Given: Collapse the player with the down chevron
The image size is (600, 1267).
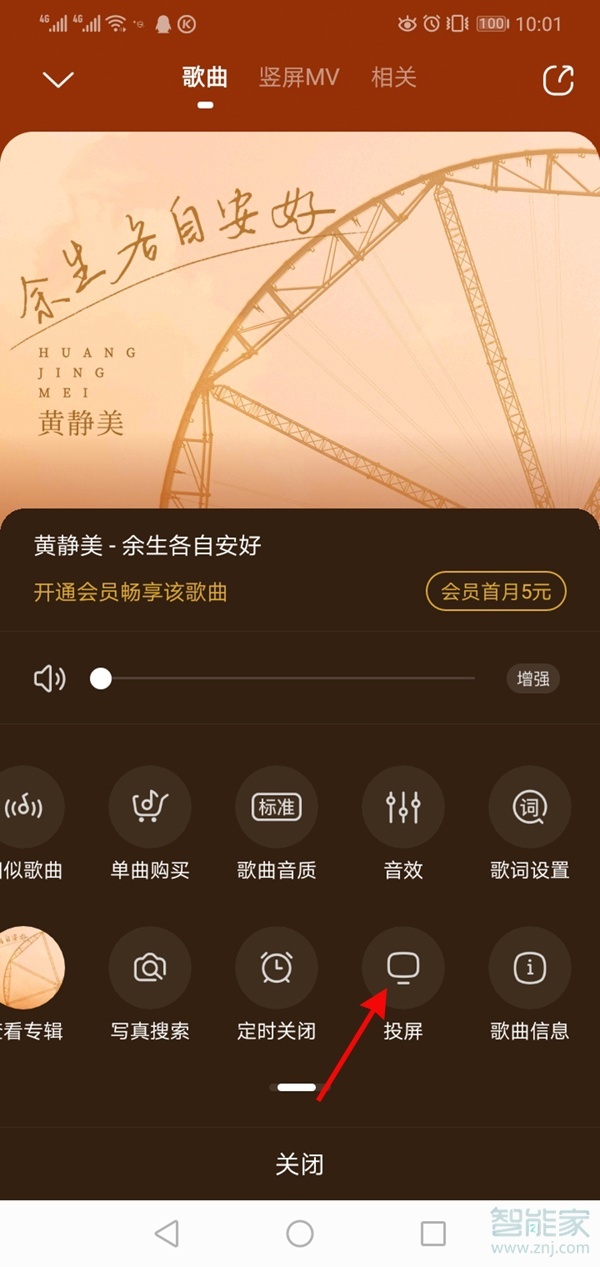Looking at the screenshot, I should tap(59, 80).
